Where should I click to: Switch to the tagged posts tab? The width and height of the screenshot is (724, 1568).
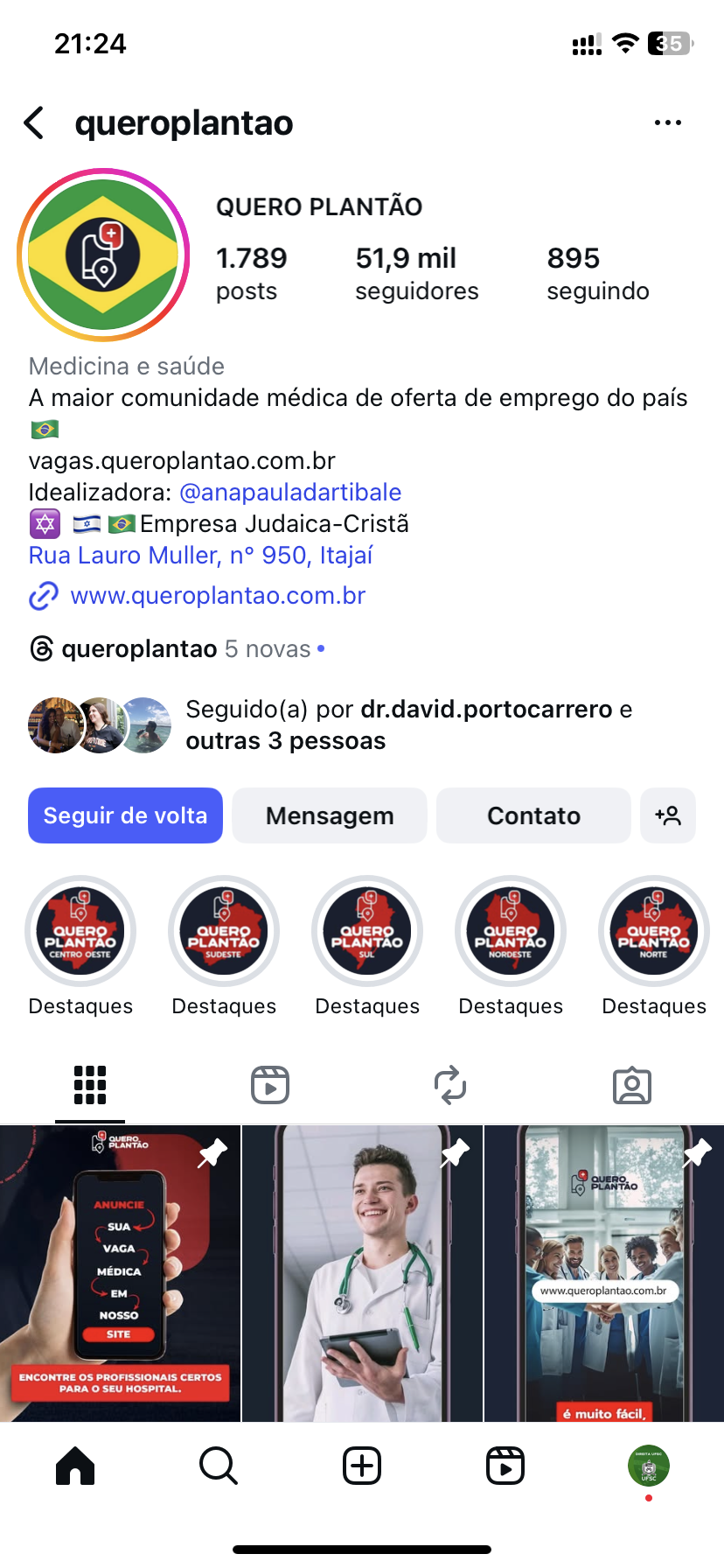(x=631, y=1085)
